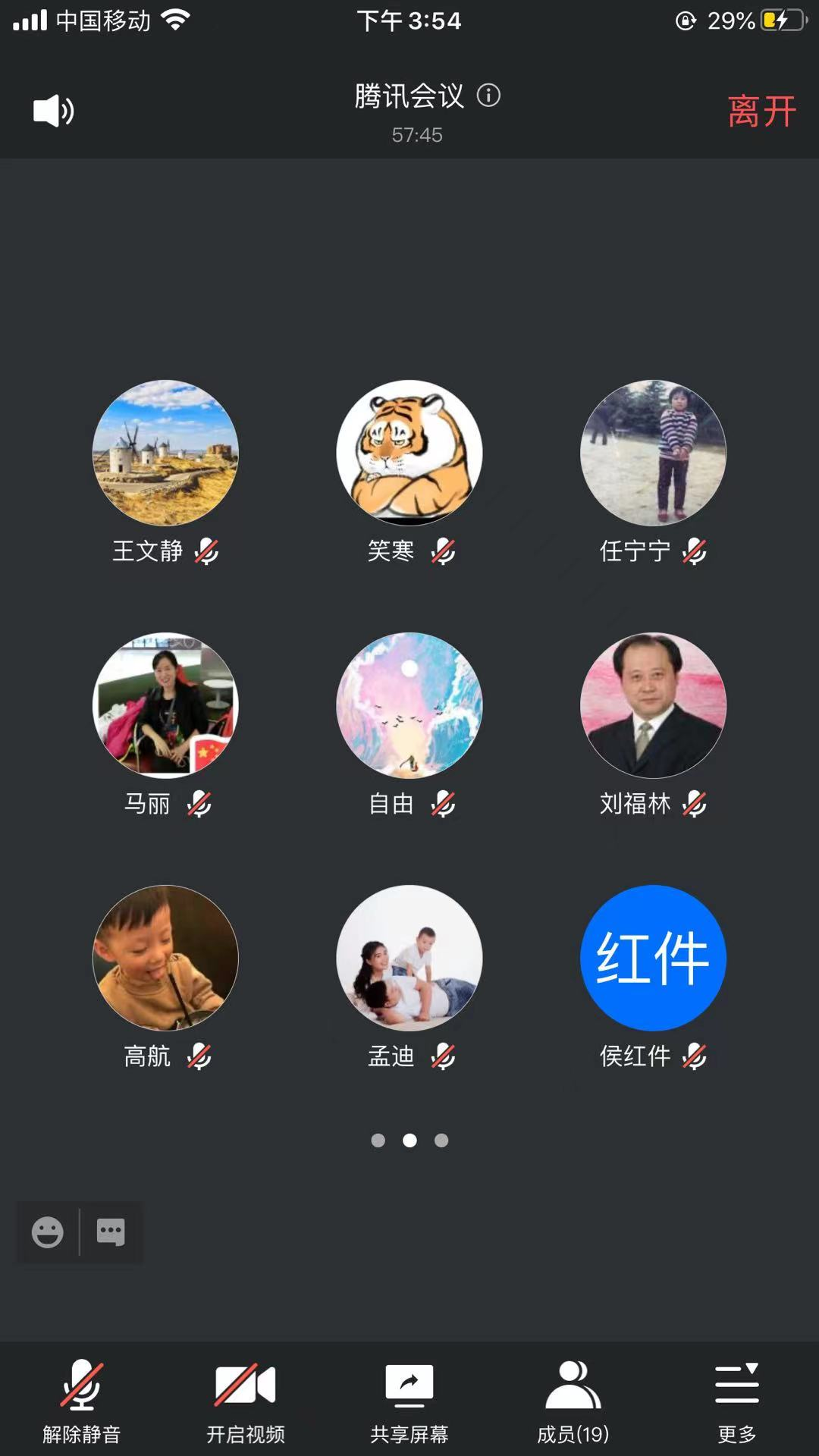Select participant 自由's avatar
Viewport: 819px width, 1456px height.
(x=409, y=705)
